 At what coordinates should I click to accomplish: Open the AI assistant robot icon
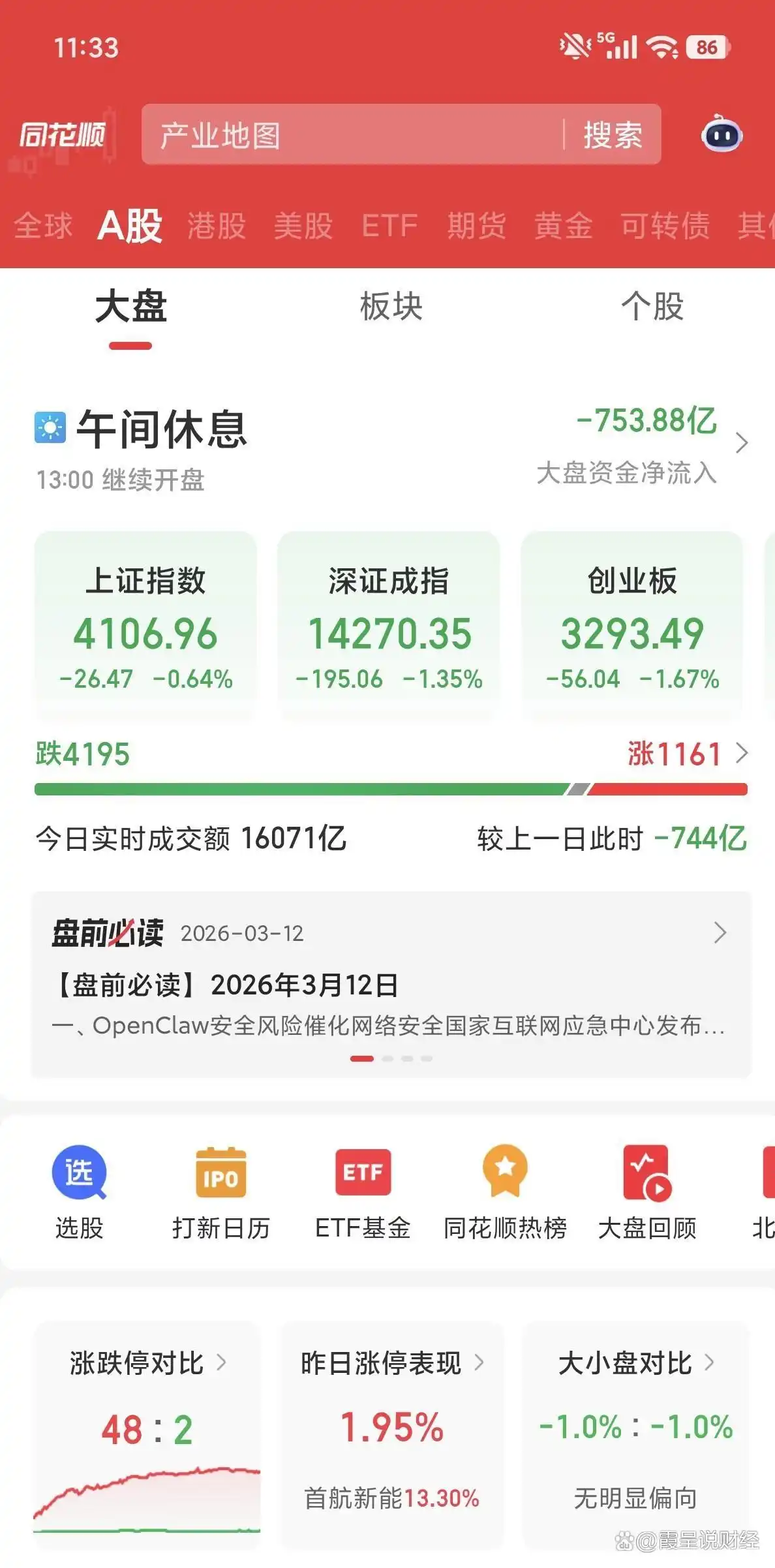pos(720,136)
